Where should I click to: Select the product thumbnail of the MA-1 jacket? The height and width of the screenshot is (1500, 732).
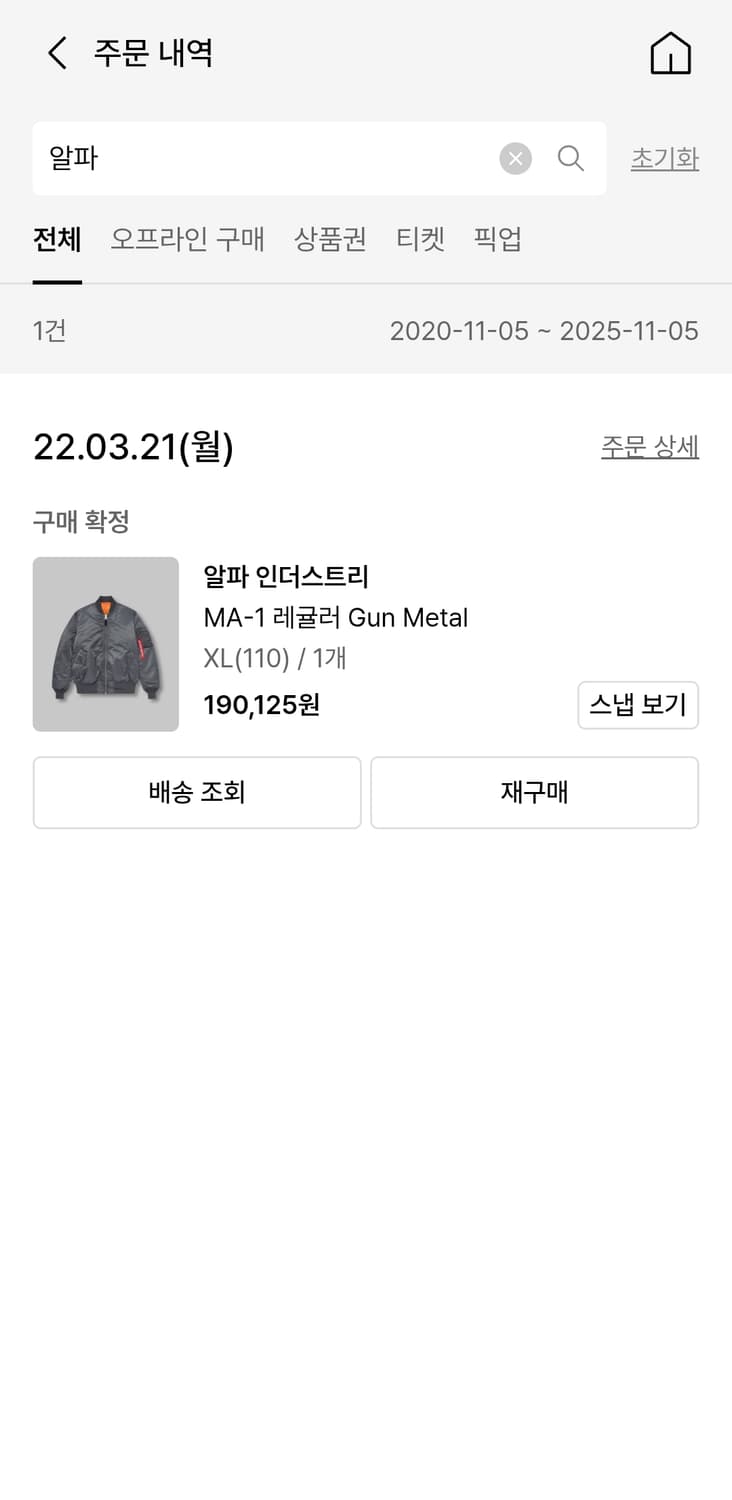coord(105,644)
